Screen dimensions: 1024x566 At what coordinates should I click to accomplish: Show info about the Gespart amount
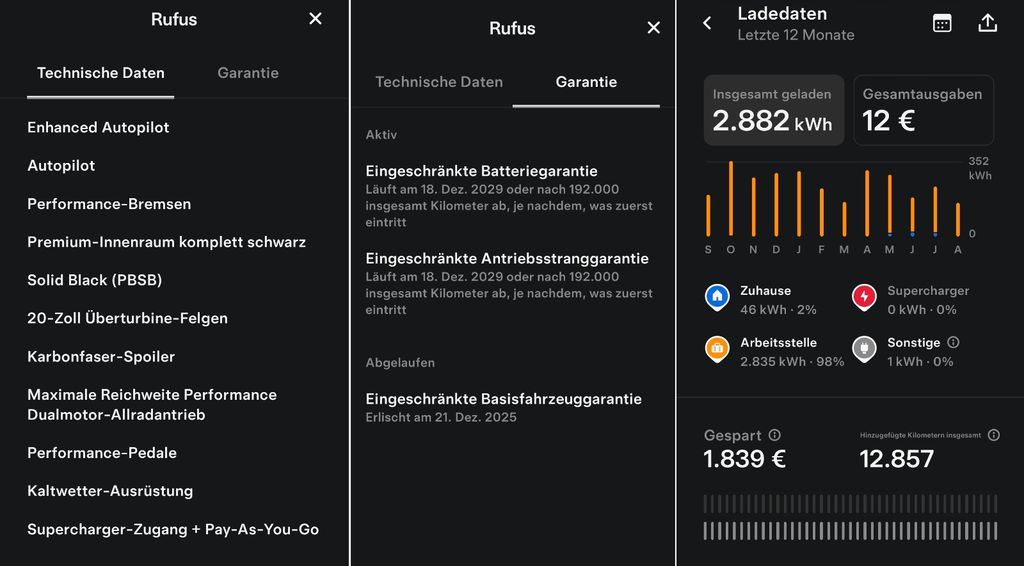pyautogui.click(x=775, y=435)
